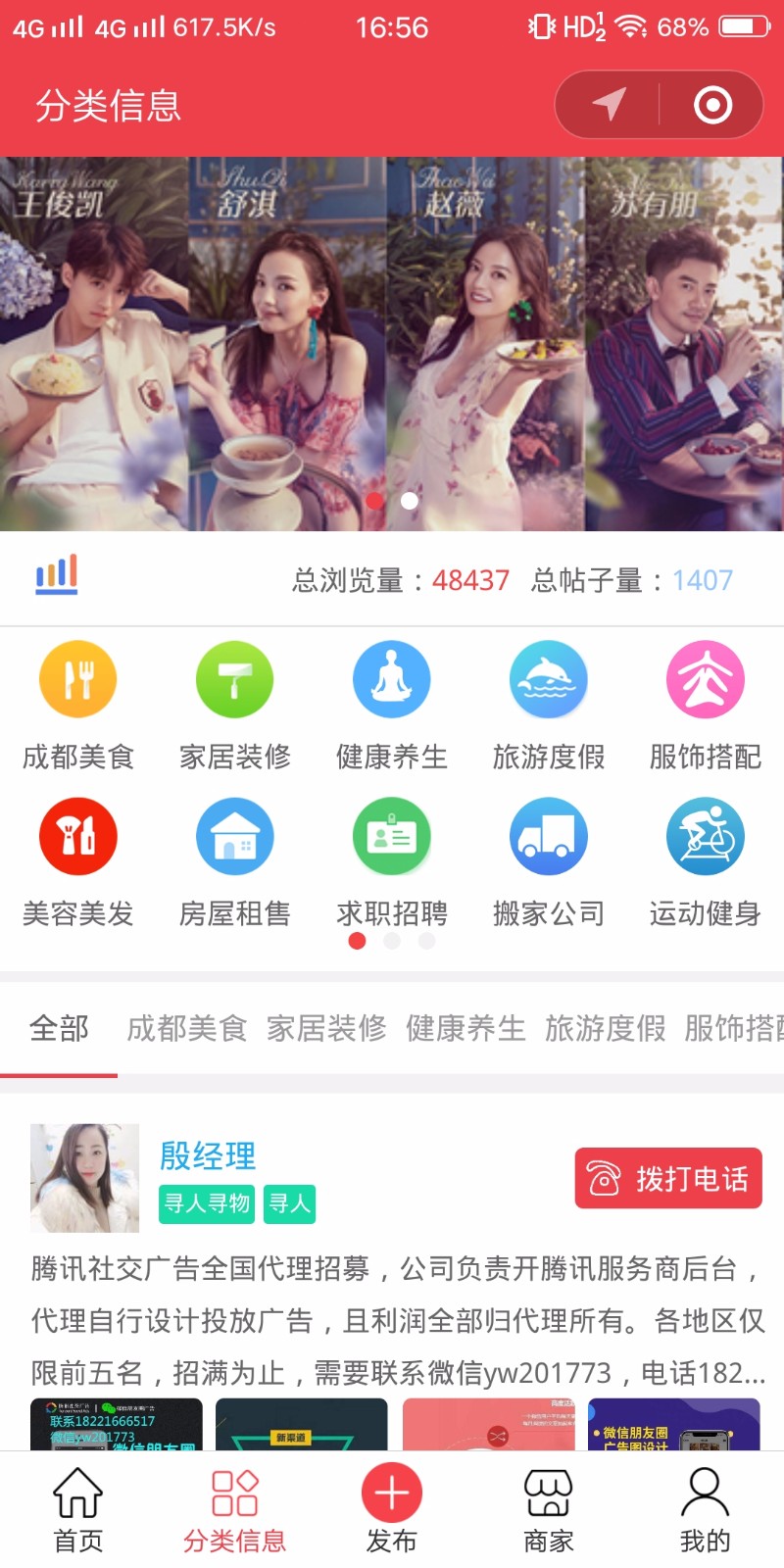Open the 求职招聘 category icon
The width and height of the screenshot is (784, 1568).
click(392, 837)
